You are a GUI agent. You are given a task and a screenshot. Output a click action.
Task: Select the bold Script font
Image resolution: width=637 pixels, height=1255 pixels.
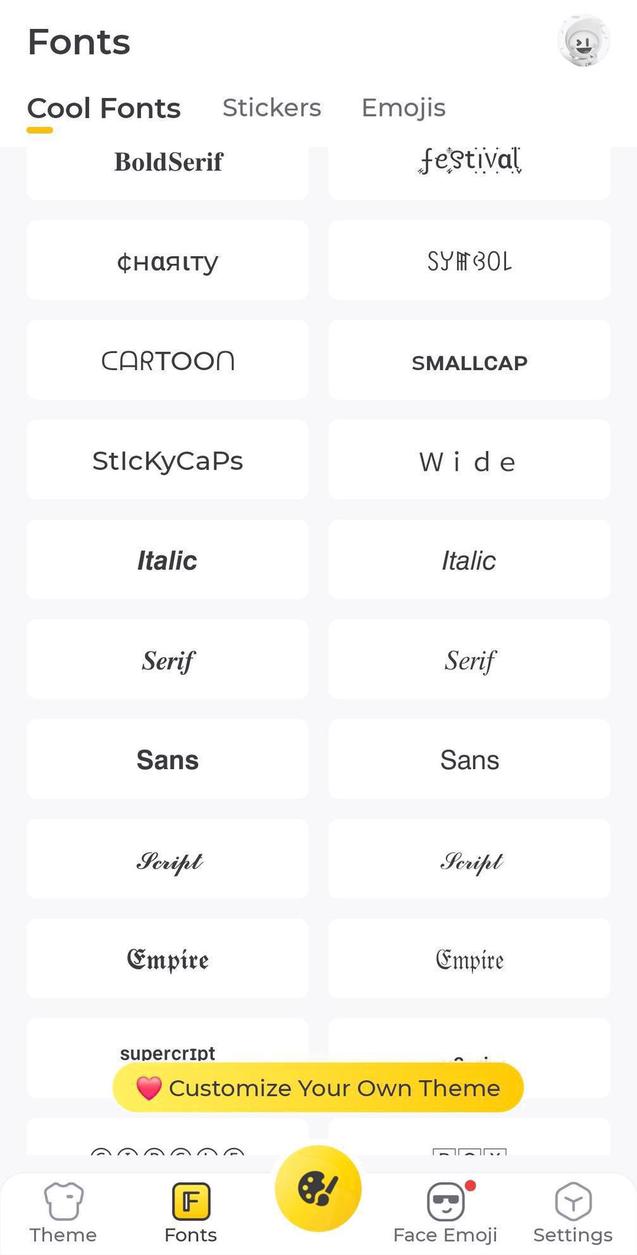pyautogui.click(x=168, y=860)
